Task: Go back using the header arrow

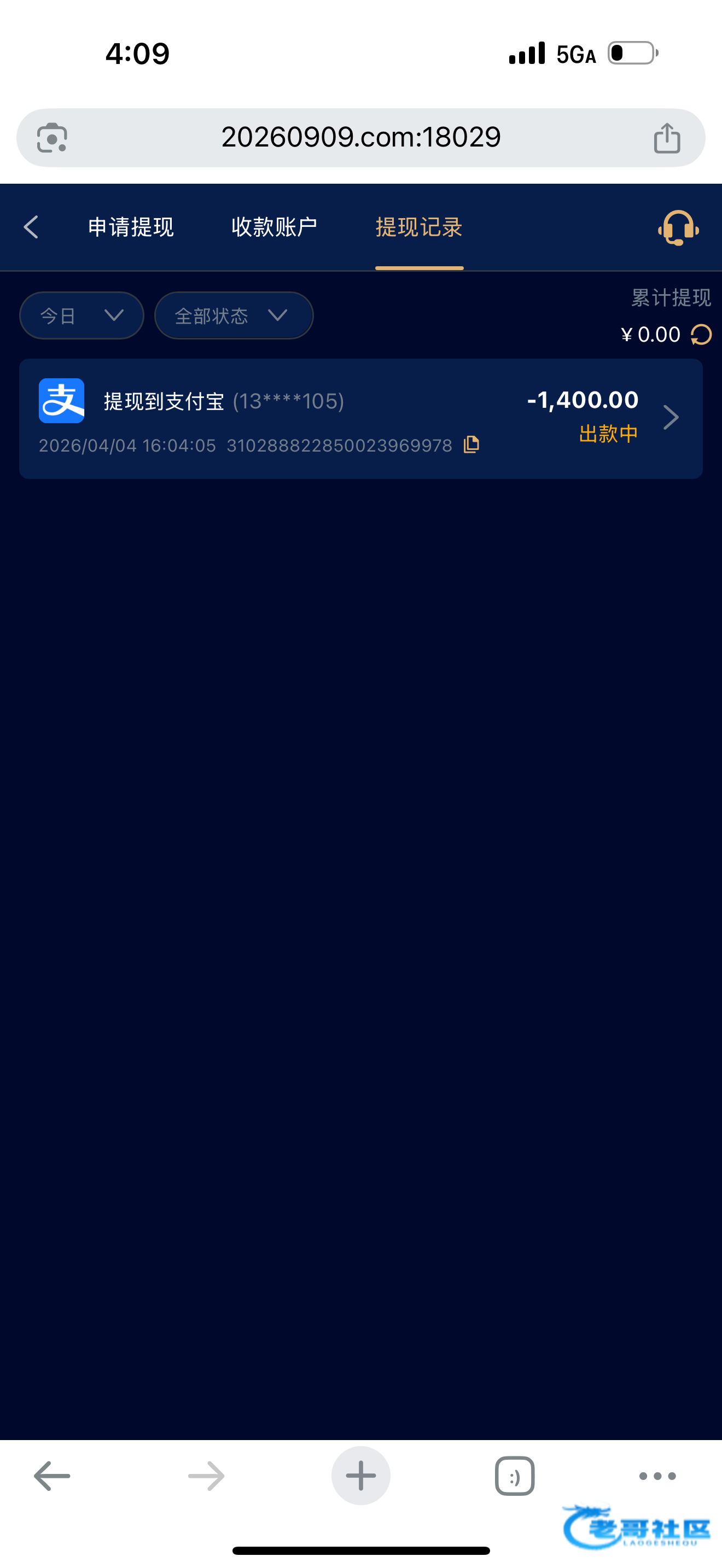Action: tap(31, 227)
